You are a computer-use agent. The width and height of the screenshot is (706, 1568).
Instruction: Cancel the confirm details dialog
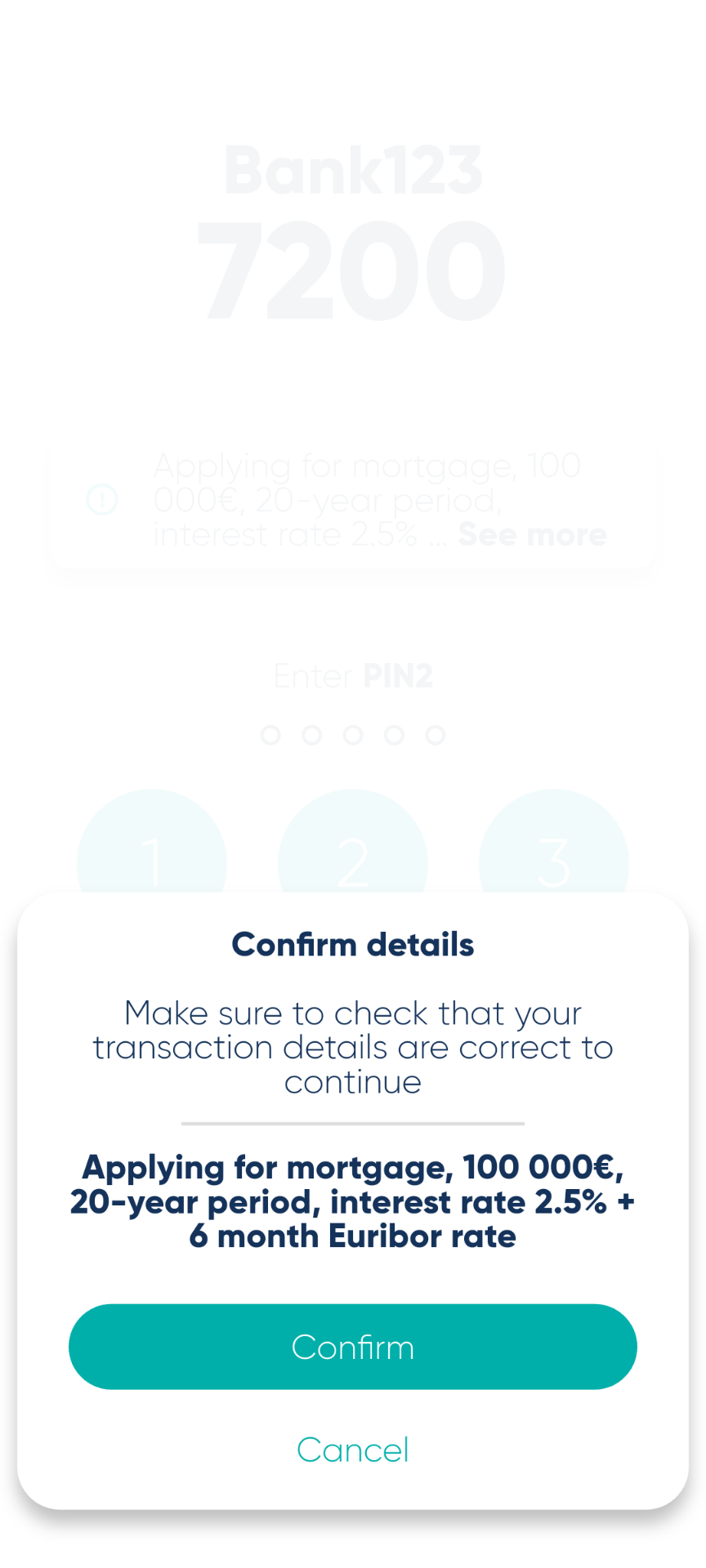tap(352, 1450)
